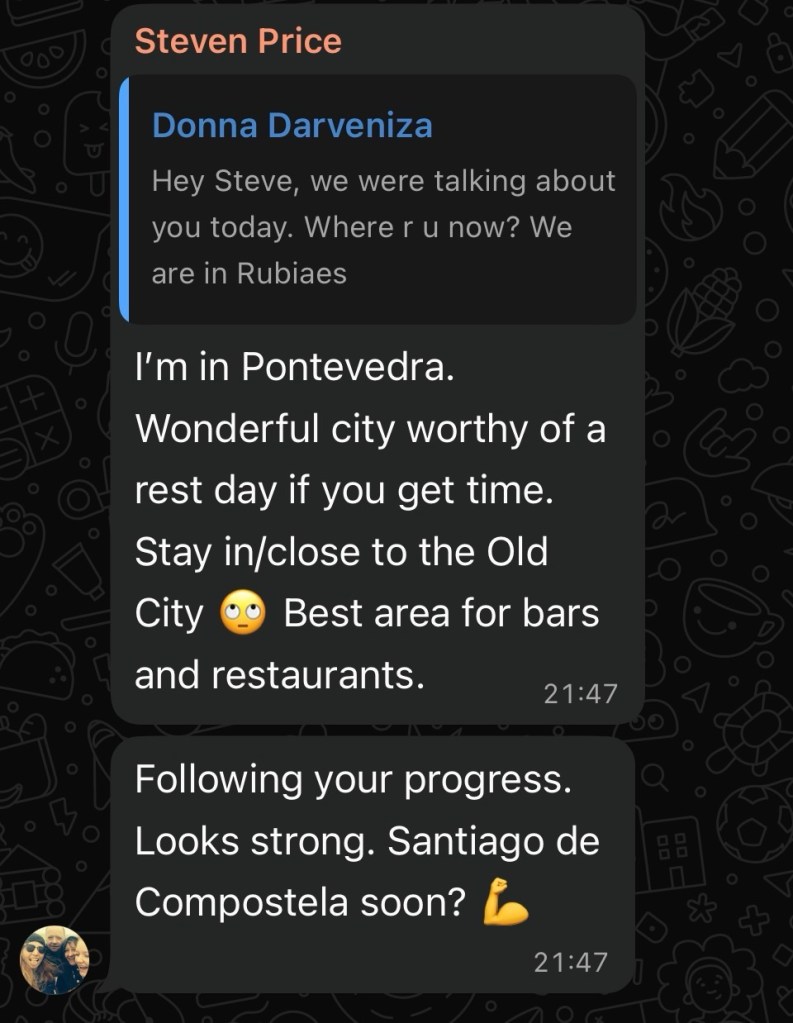Jump to Donna Darveniza's quoted message
793x1023 pixels.
coord(378,199)
